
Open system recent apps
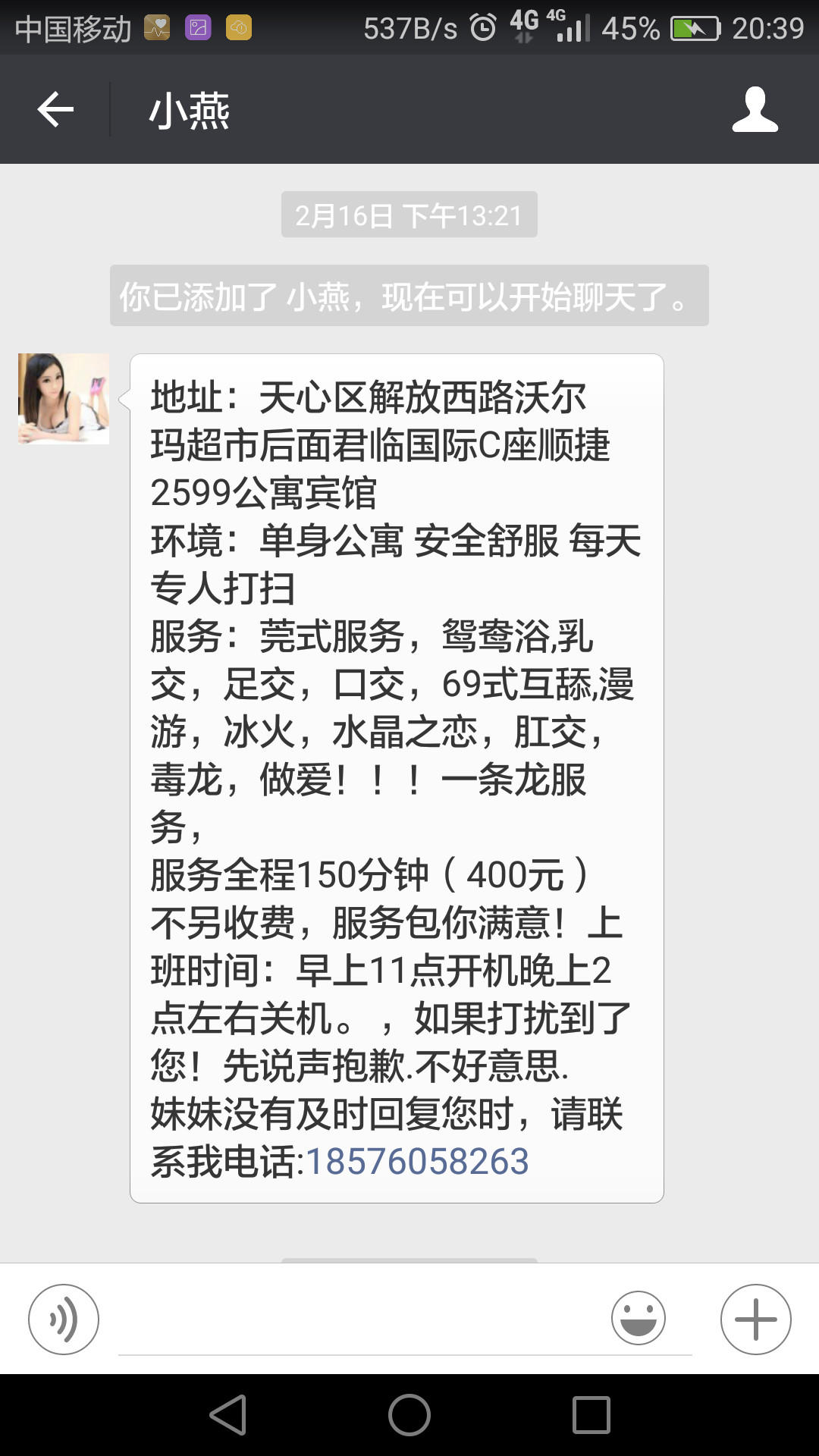591,1415
